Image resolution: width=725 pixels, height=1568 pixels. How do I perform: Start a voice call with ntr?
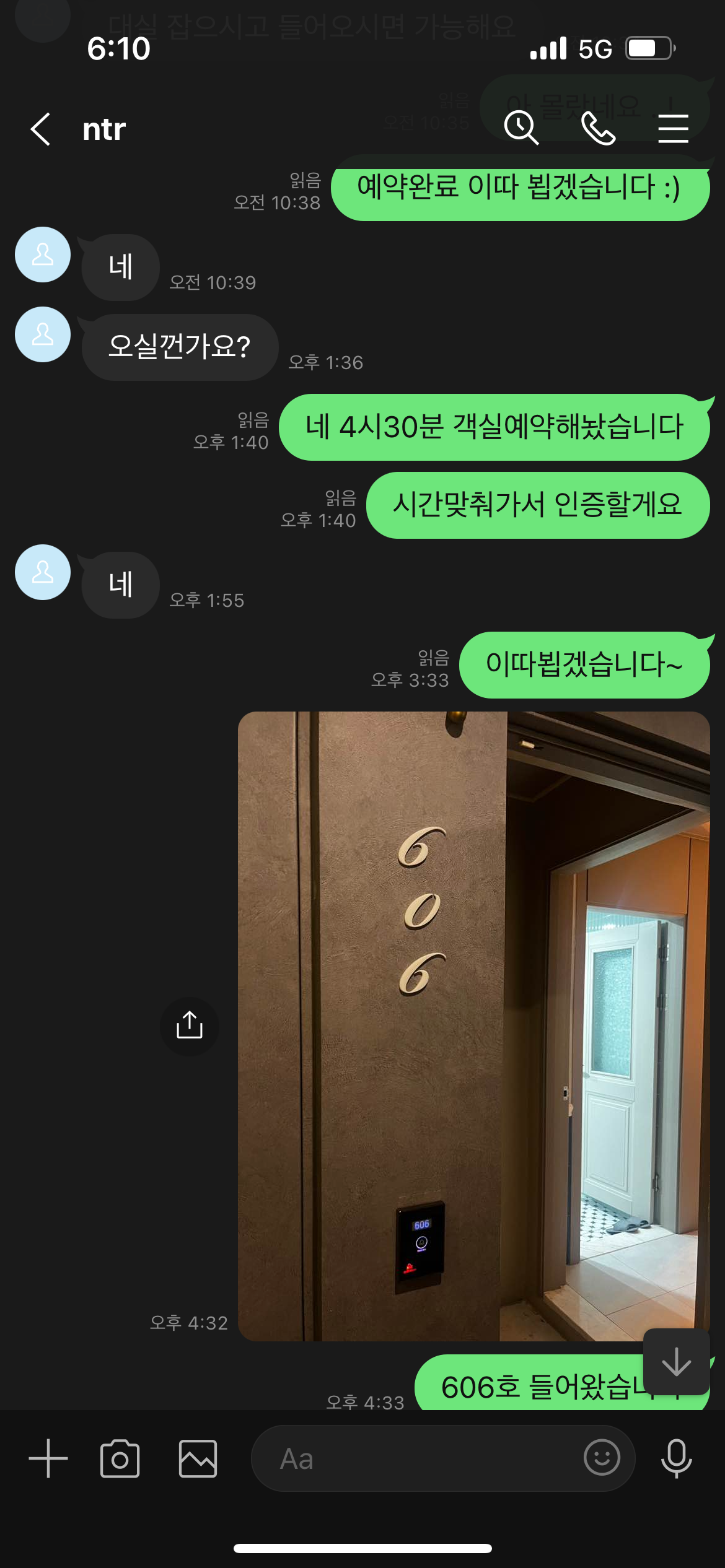point(598,129)
